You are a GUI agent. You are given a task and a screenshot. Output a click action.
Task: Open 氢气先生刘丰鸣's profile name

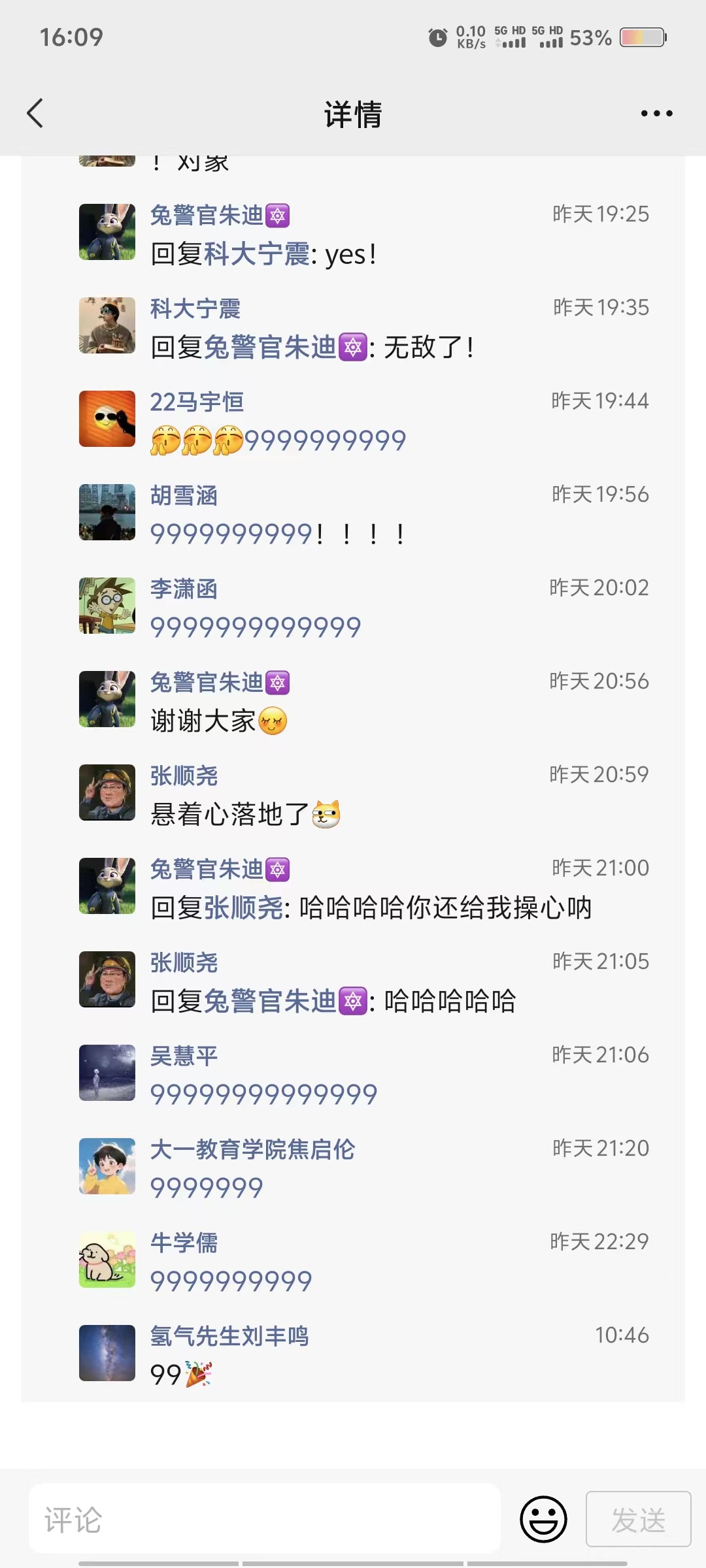click(229, 1336)
